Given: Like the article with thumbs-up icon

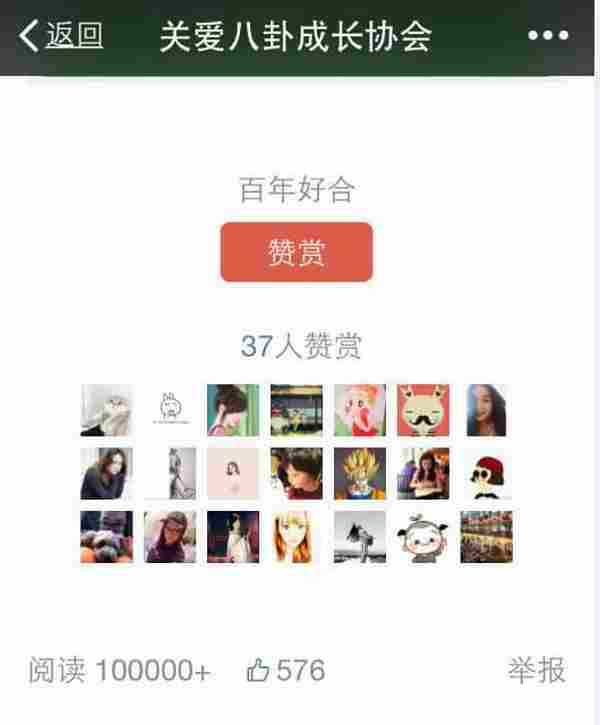Looking at the screenshot, I should 259,670.
